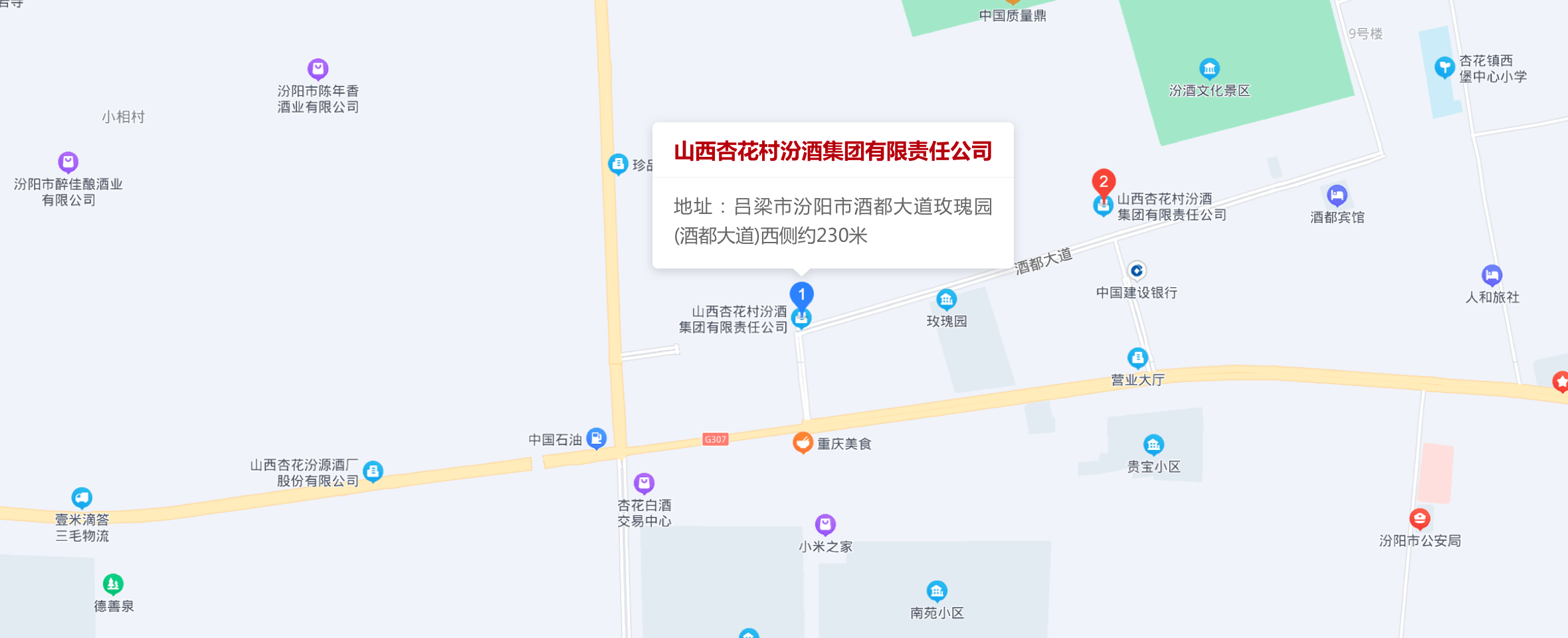Select the 营业大厅 map point
Screen dimensions: 1568x638
point(1137,358)
